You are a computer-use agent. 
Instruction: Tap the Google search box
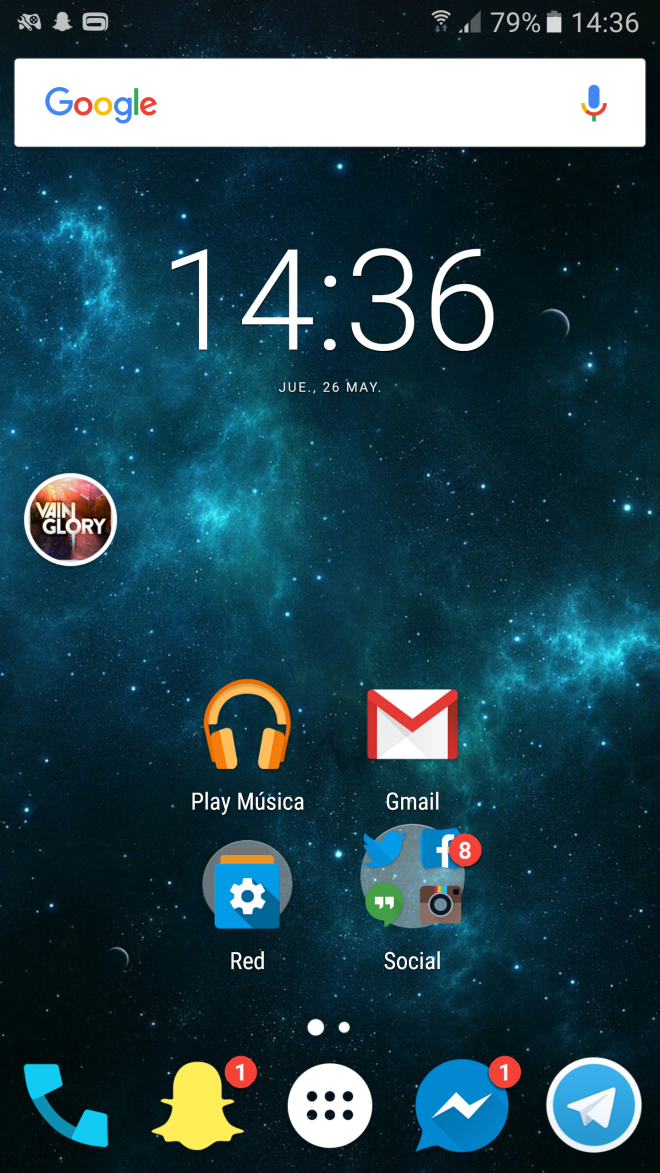329,102
